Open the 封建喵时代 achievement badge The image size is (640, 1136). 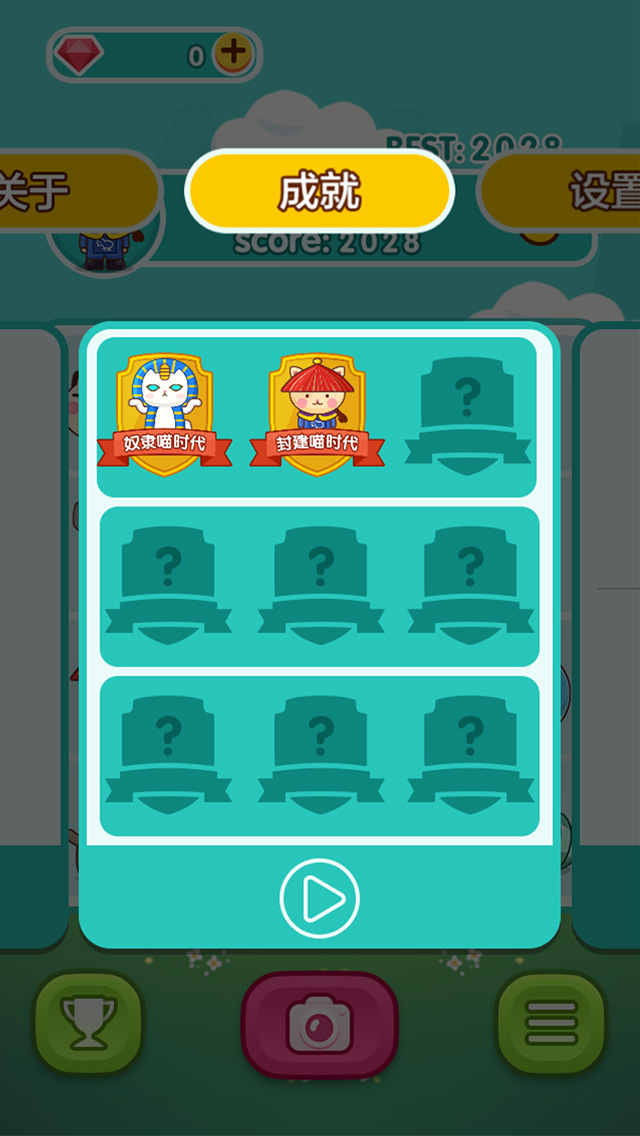tap(316, 414)
